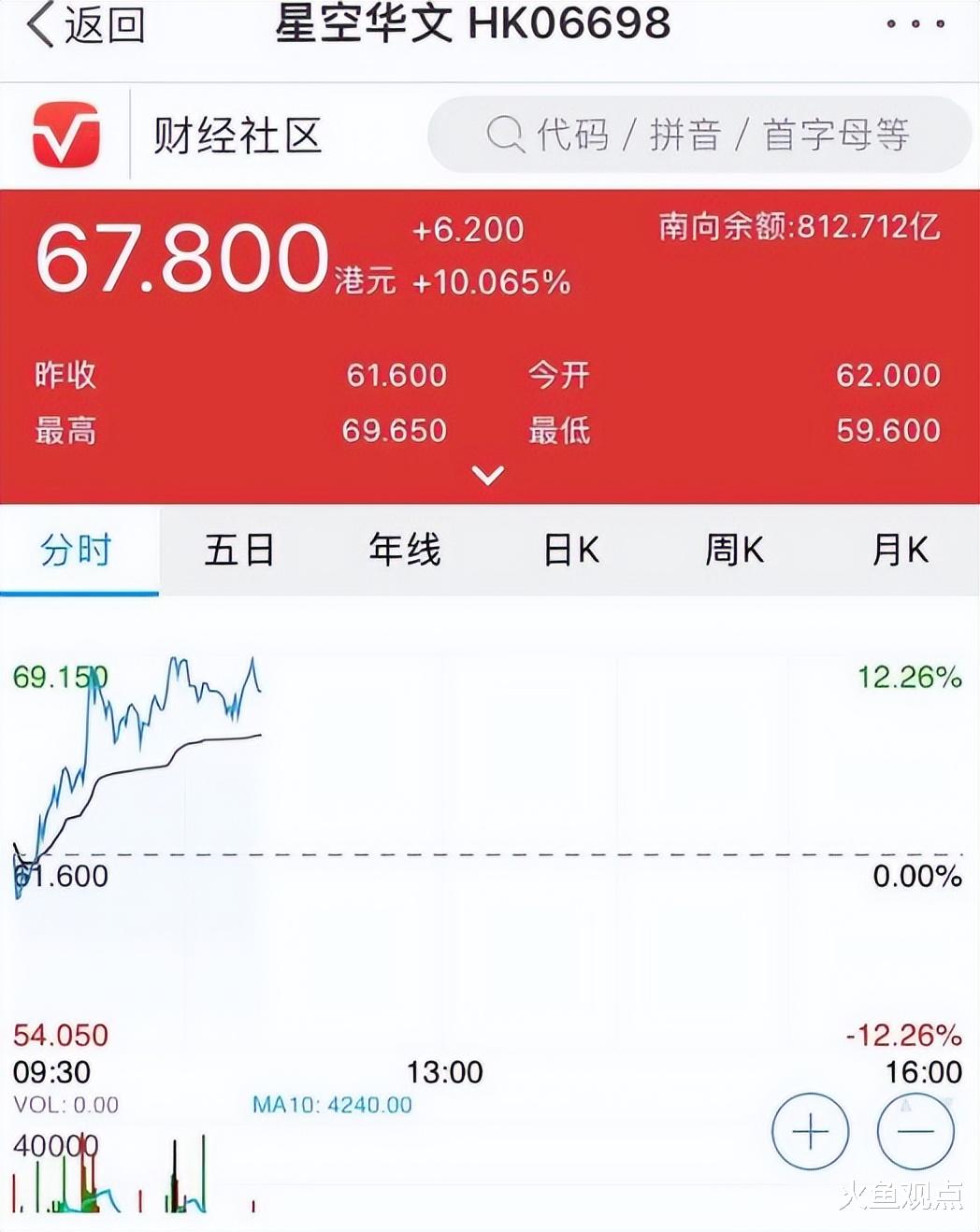
Task: Open the 日K candlestick tab
Action: pos(570,552)
